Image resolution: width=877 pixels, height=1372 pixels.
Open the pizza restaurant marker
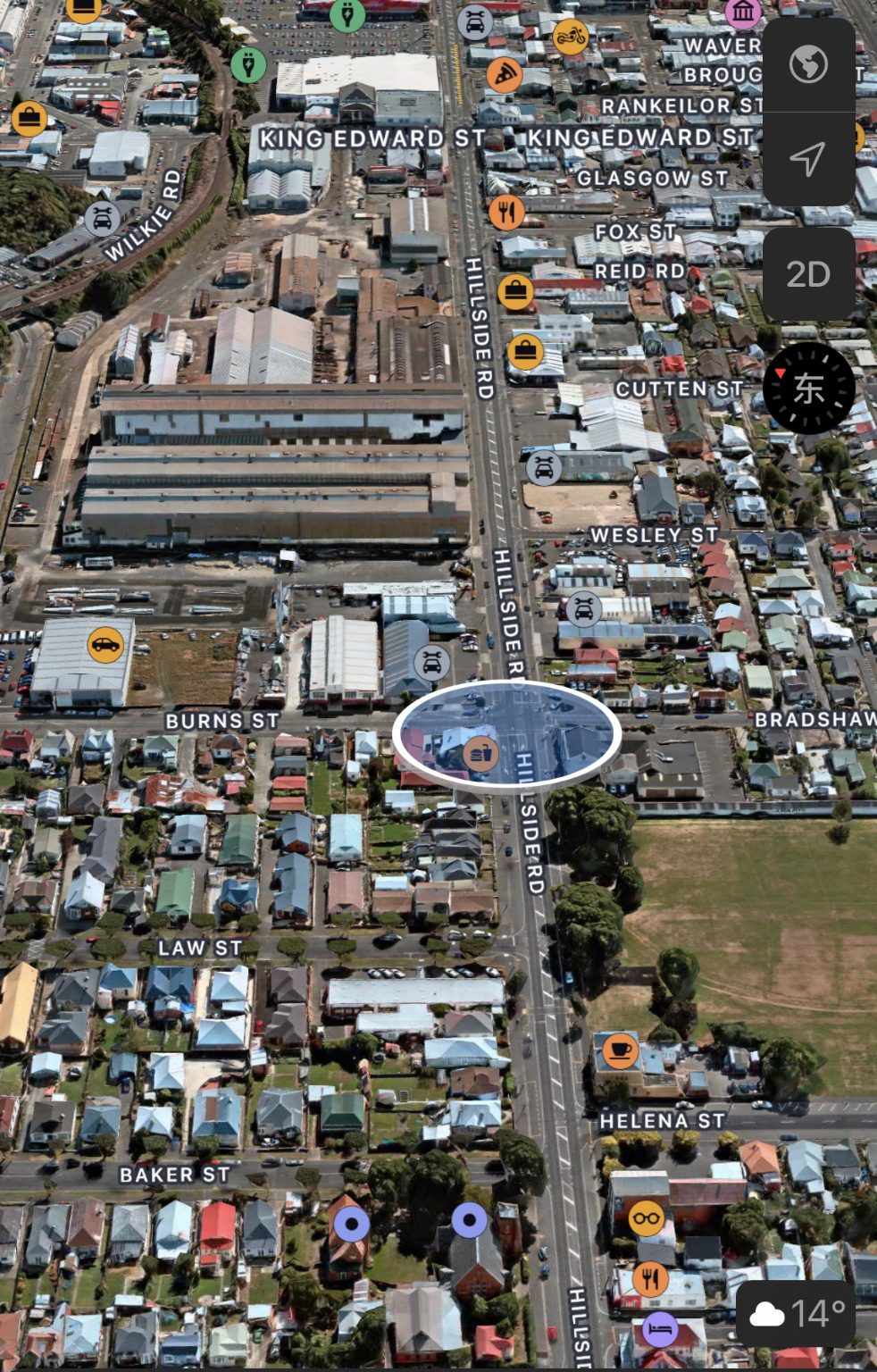pyautogui.click(x=505, y=75)
